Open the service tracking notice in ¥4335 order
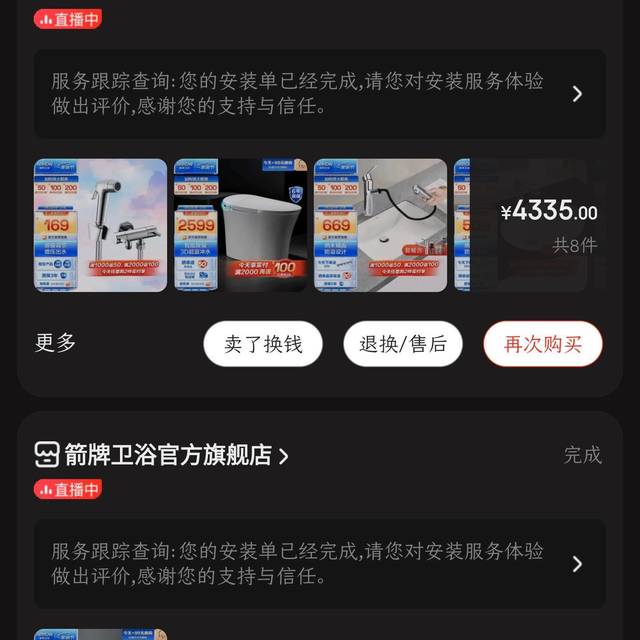 [320, 94]
